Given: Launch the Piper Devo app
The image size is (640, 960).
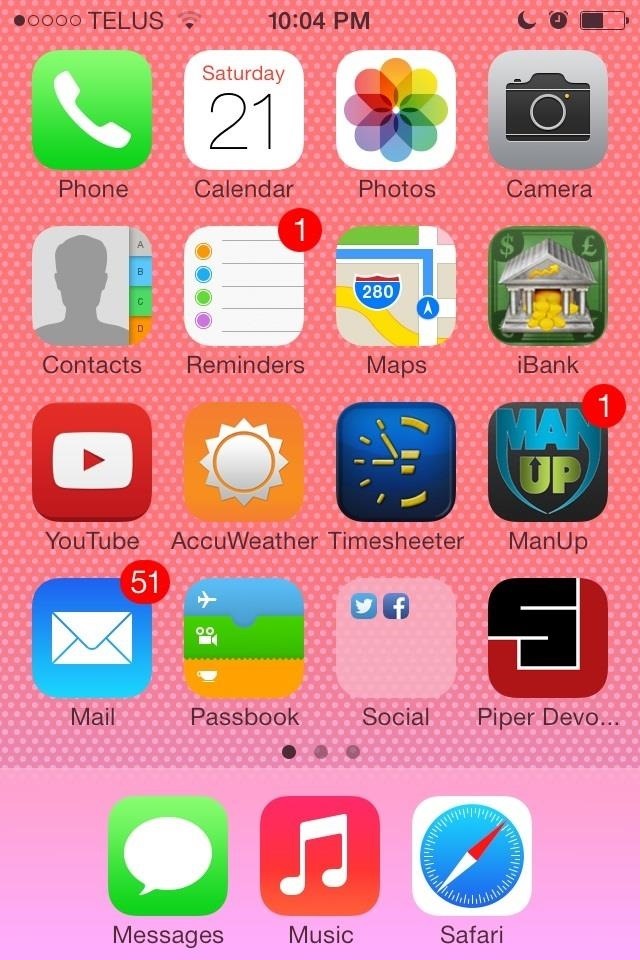Looking at the screenshot, I should [548, 638].
